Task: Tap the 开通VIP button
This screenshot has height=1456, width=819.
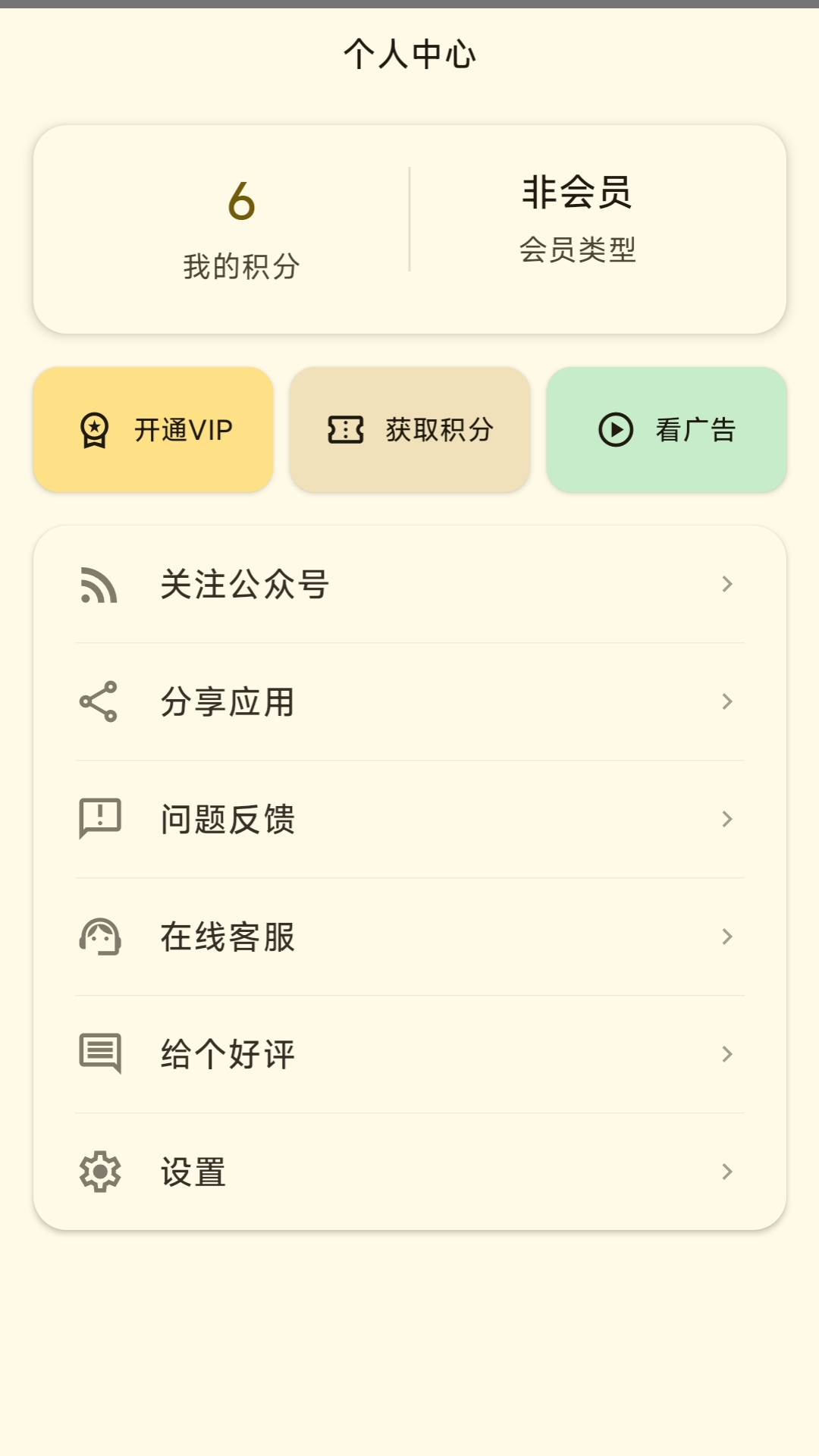Action: coord(153,429)
